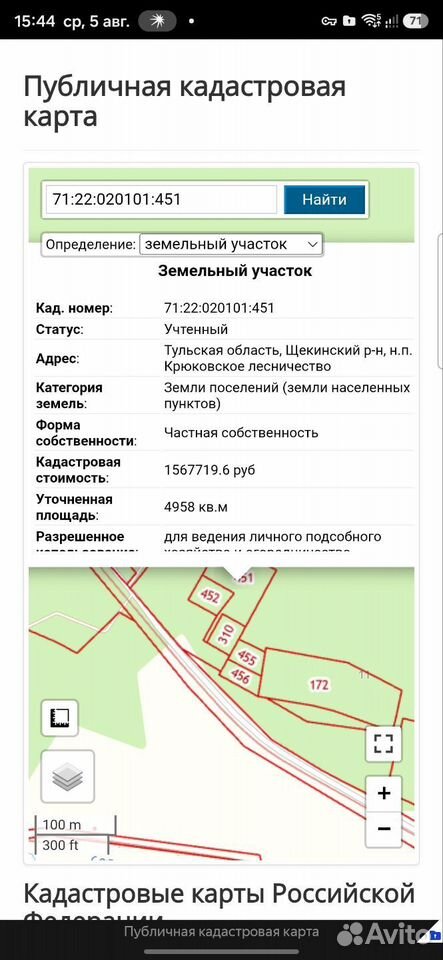Screen dimensions: 443x960
Task: Open the Определение dropdown
Action: [231, 244]
